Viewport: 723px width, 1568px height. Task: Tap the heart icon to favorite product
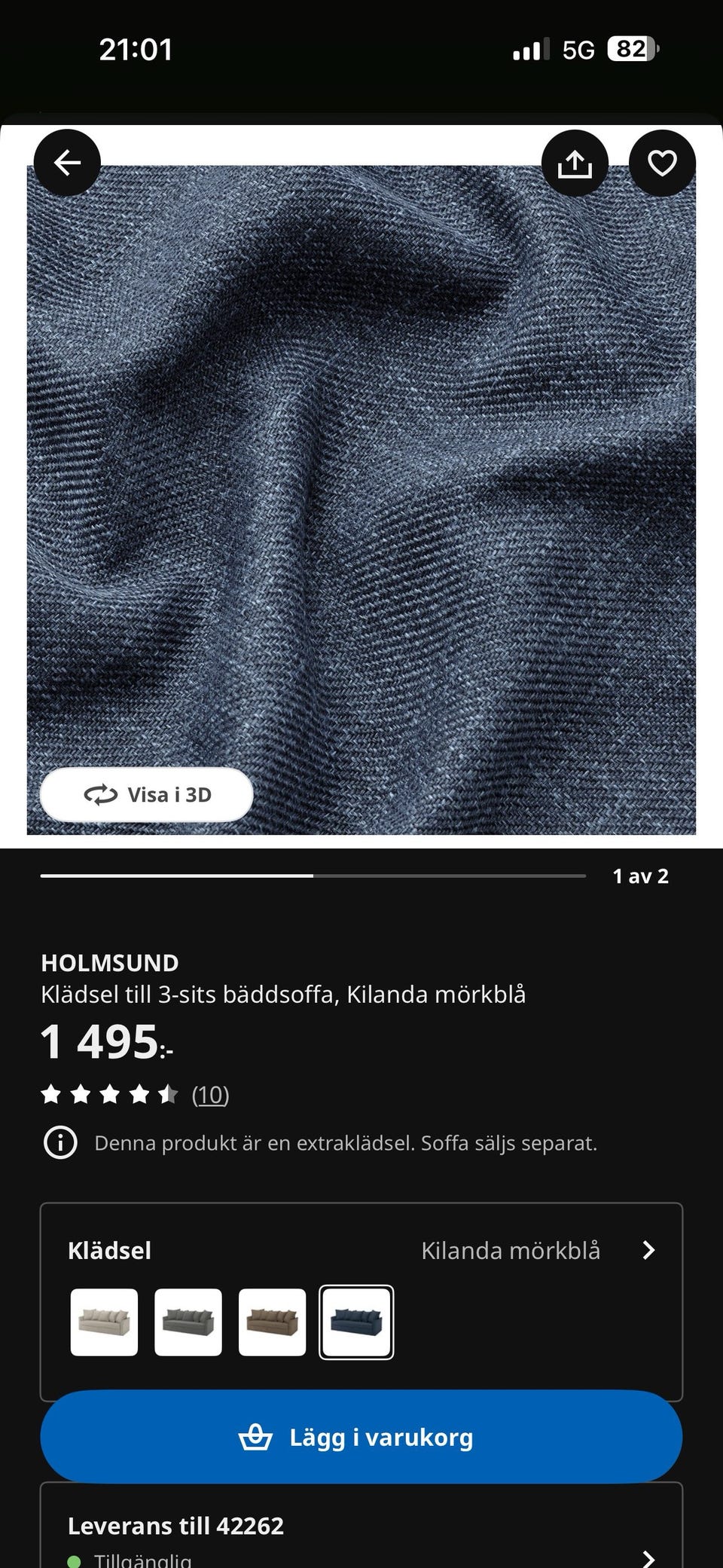coord(661,162)
